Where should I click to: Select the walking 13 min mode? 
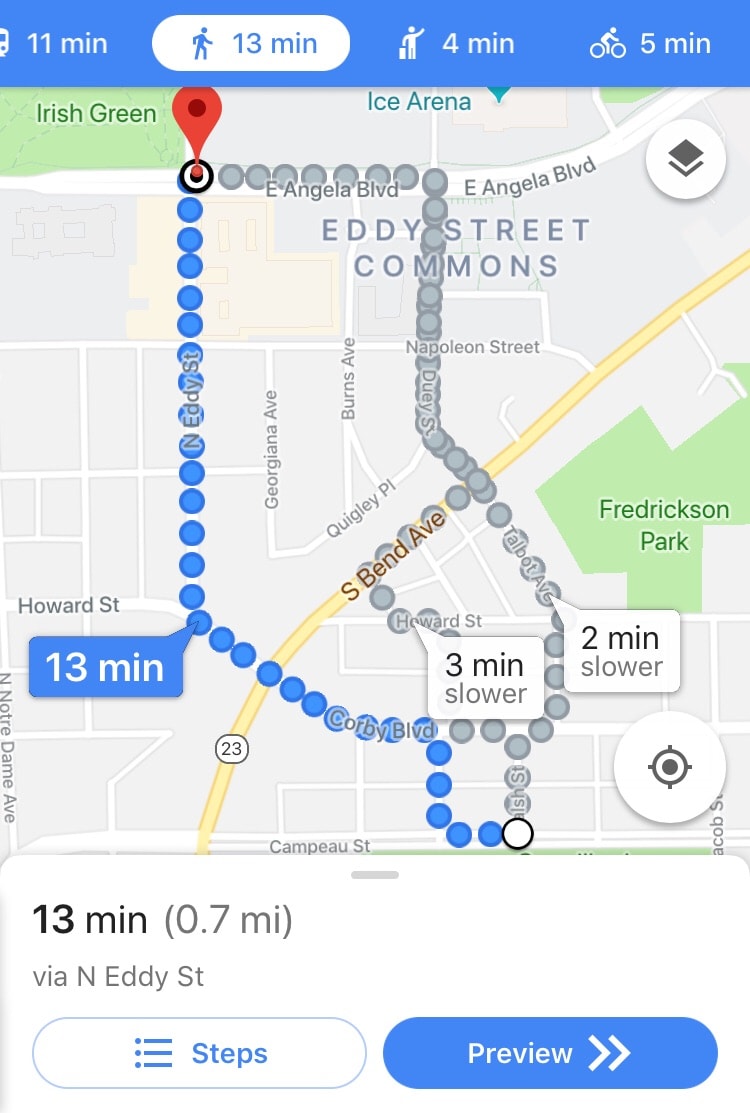click(x=251, y=44)
